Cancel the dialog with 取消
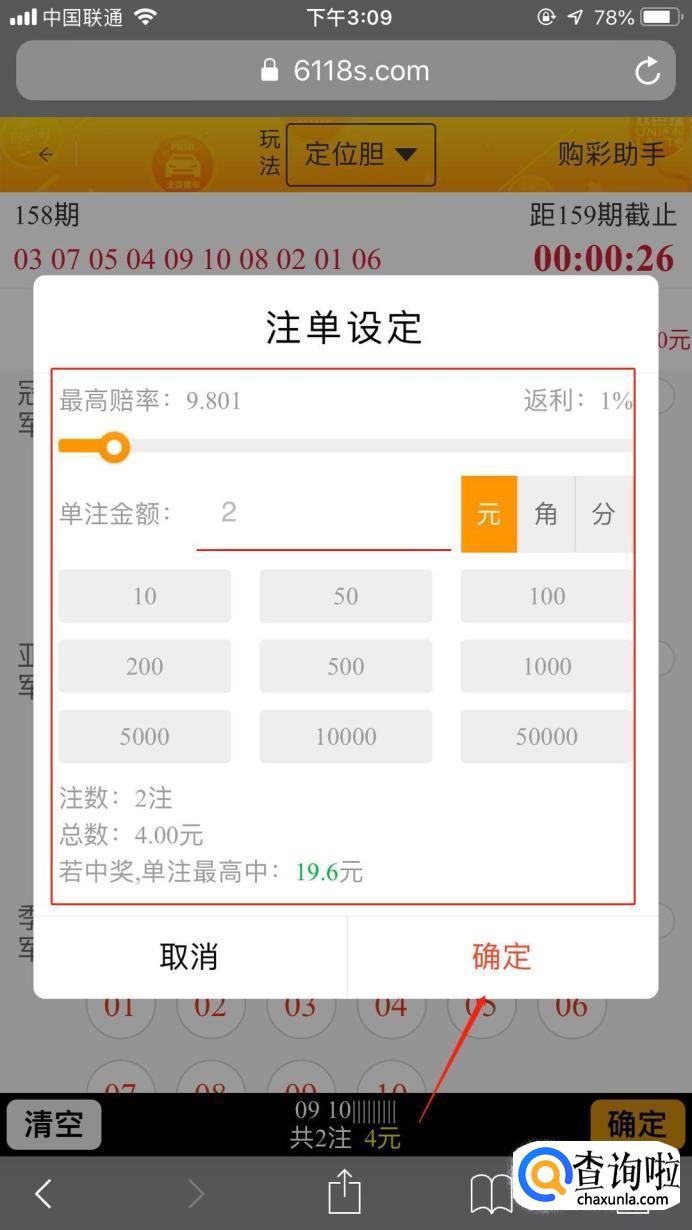 (189, 957)
